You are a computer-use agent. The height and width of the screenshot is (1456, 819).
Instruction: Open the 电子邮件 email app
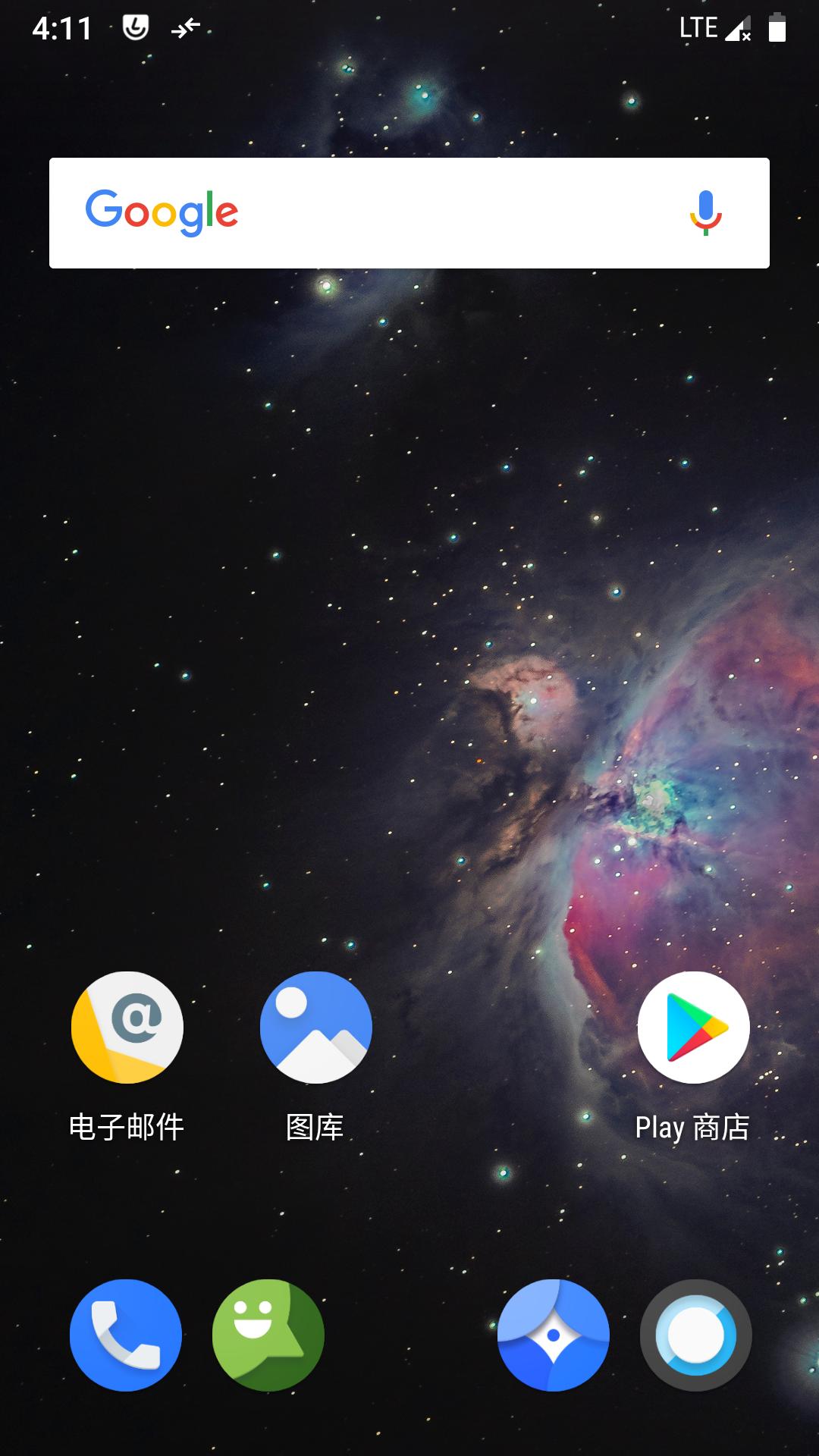coord(127,1026)
